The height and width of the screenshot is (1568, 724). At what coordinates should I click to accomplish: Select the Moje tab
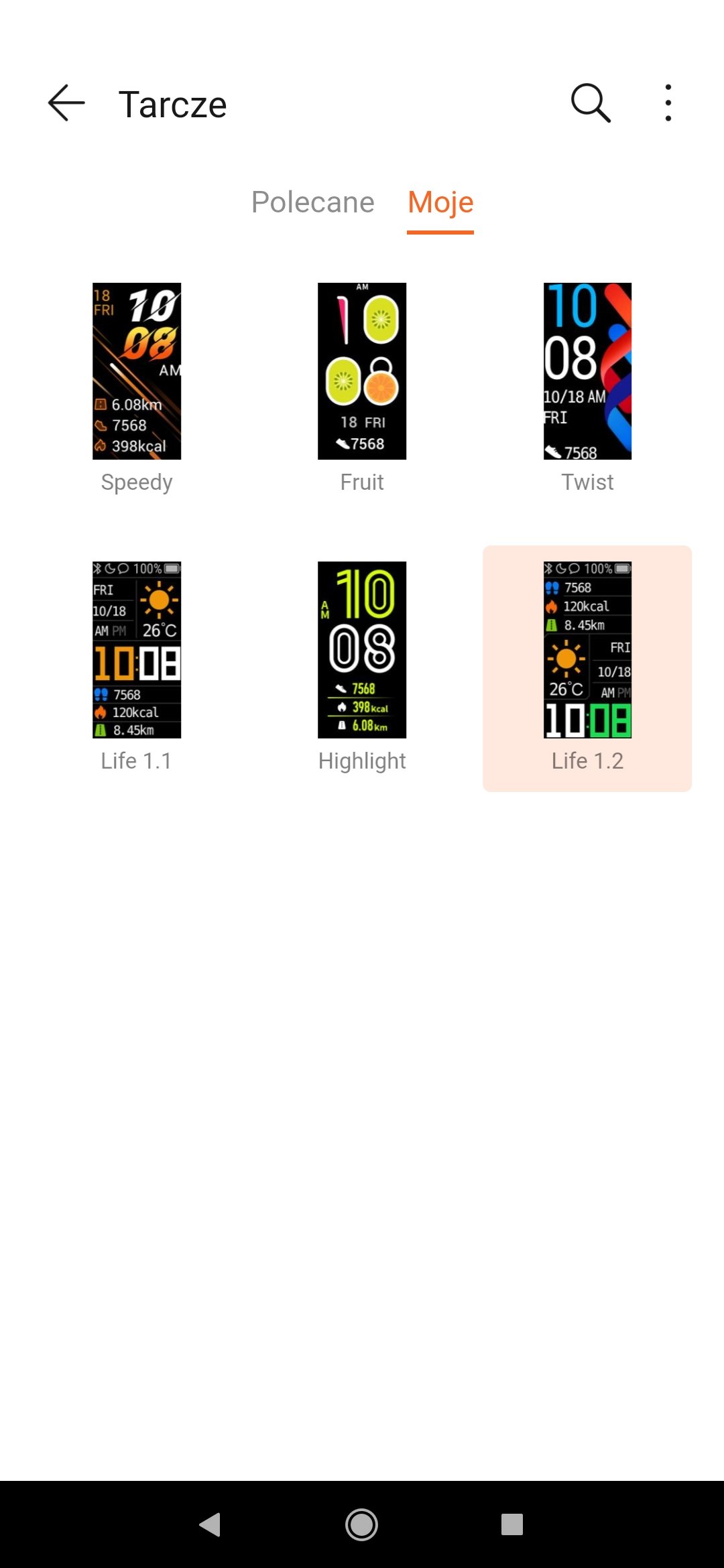[x=440, y=202]
